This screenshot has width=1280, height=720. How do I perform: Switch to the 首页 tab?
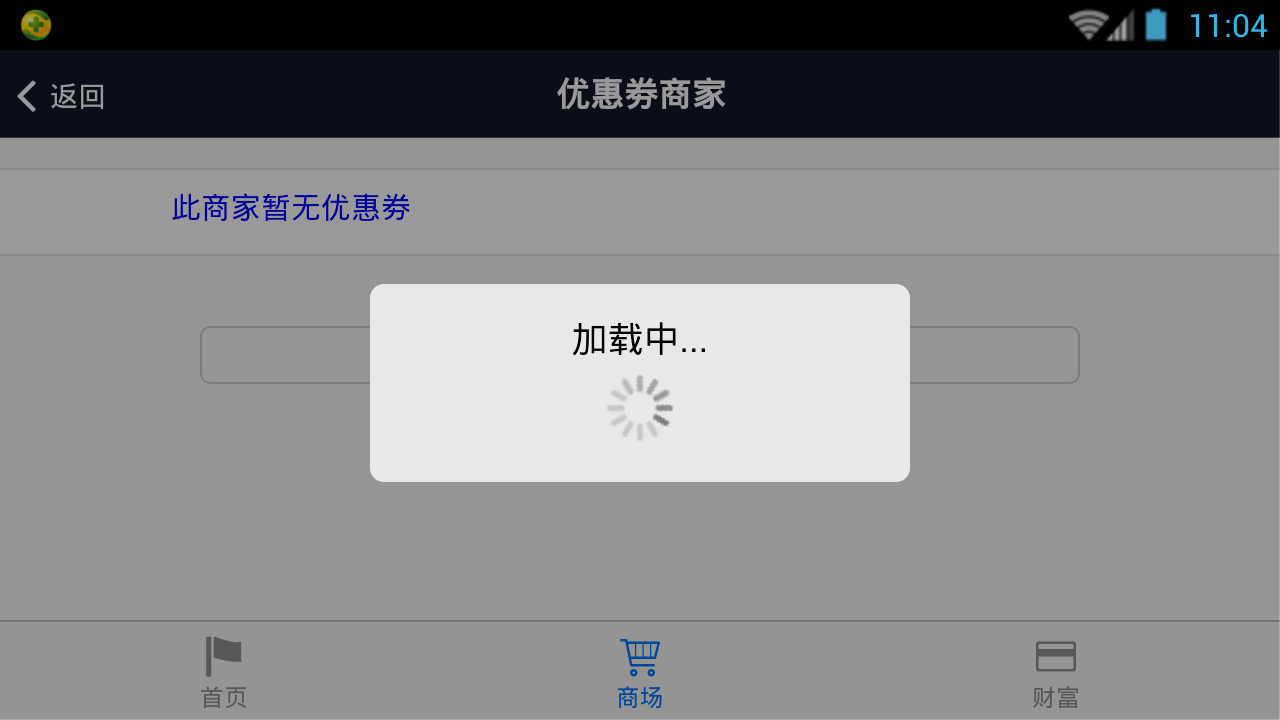tap(224, 672)
